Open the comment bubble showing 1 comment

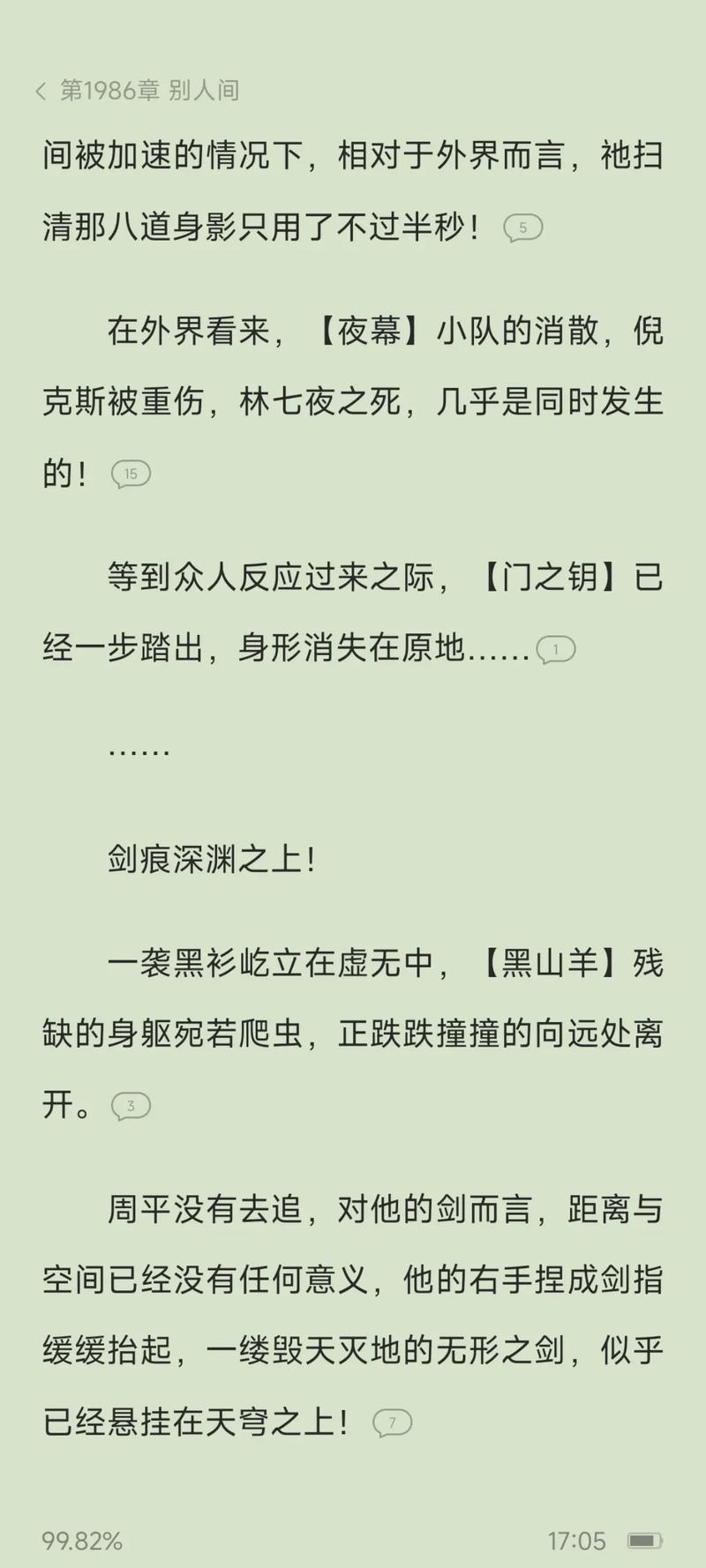point(556,650)
